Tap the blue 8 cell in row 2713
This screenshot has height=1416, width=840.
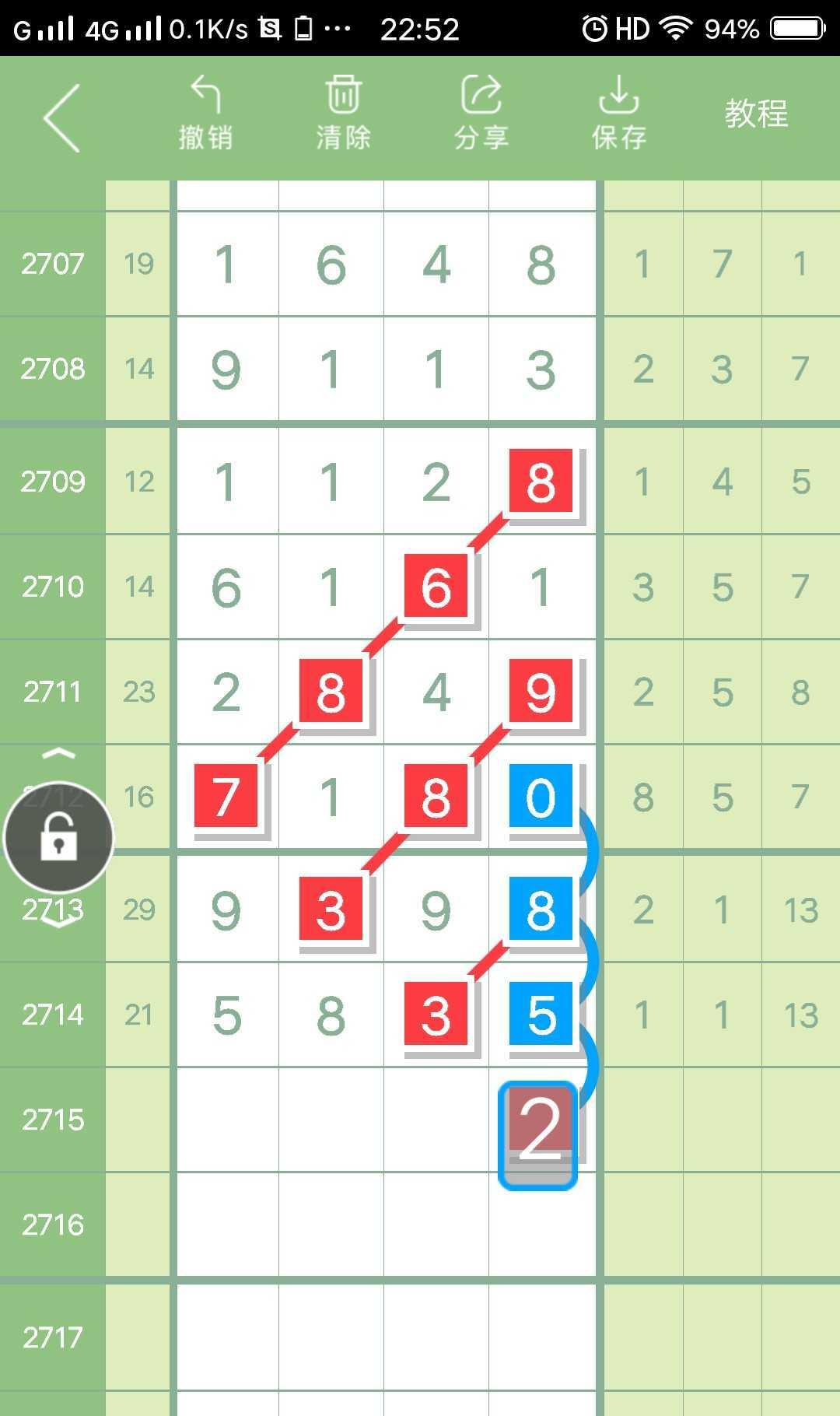(541, 909)
